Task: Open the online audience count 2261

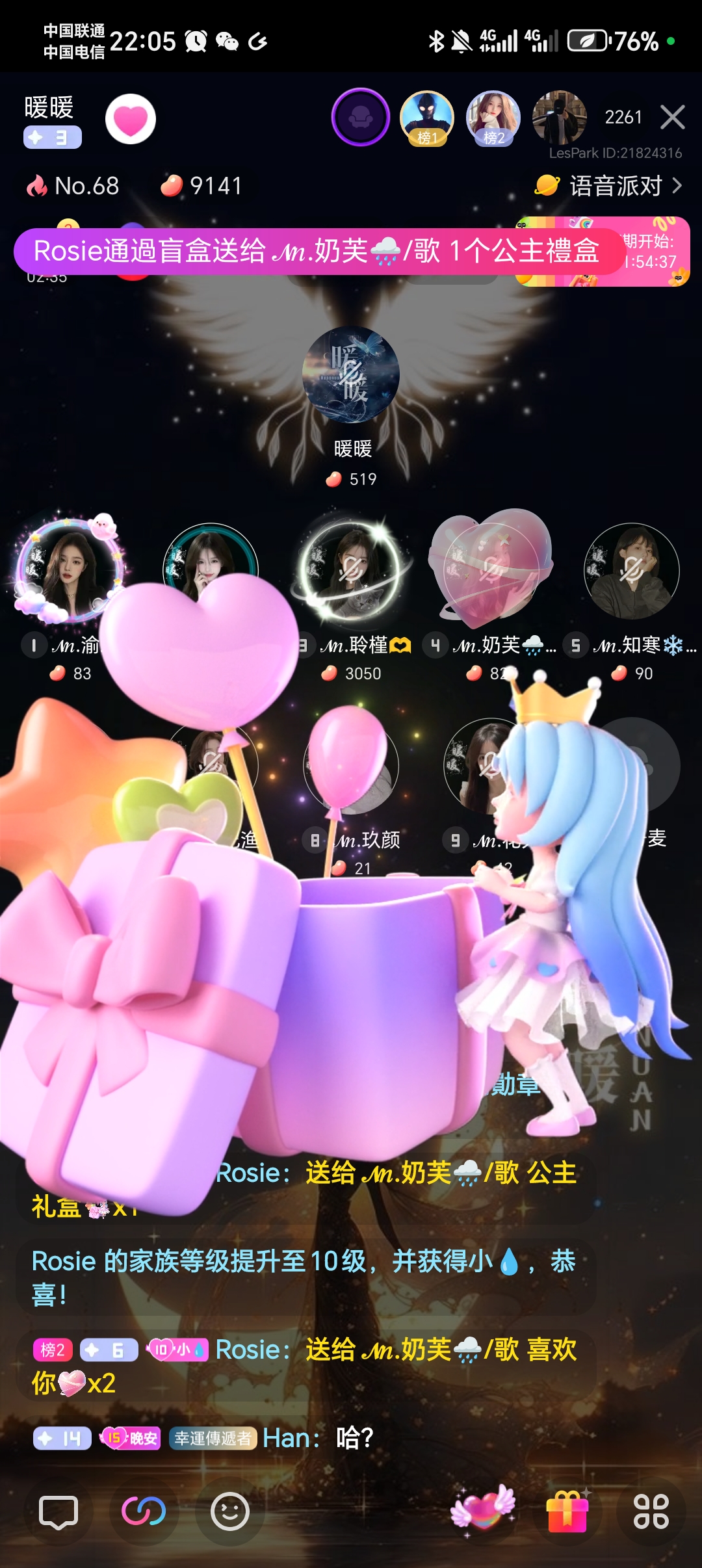Action: pos(623,118)
